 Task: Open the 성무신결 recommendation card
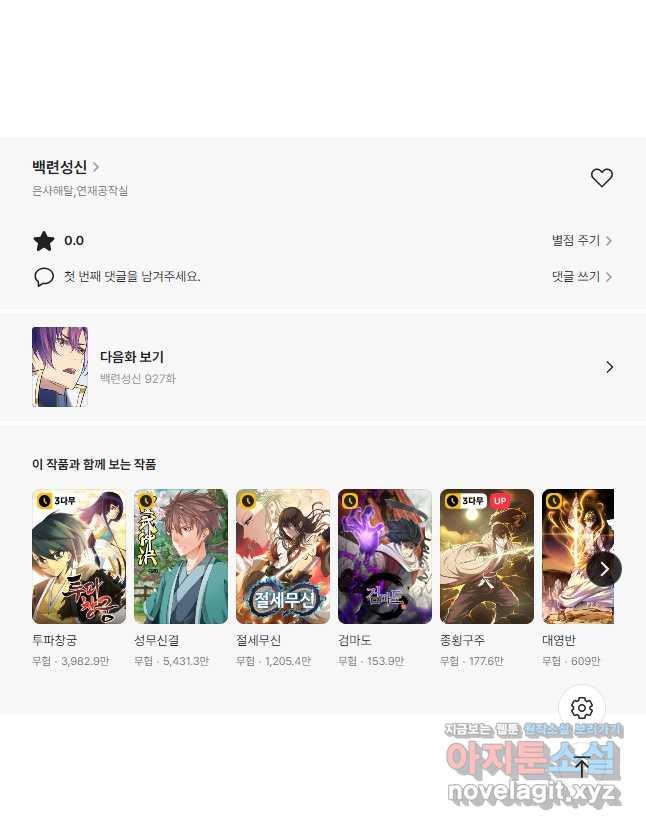coord(181,557)
